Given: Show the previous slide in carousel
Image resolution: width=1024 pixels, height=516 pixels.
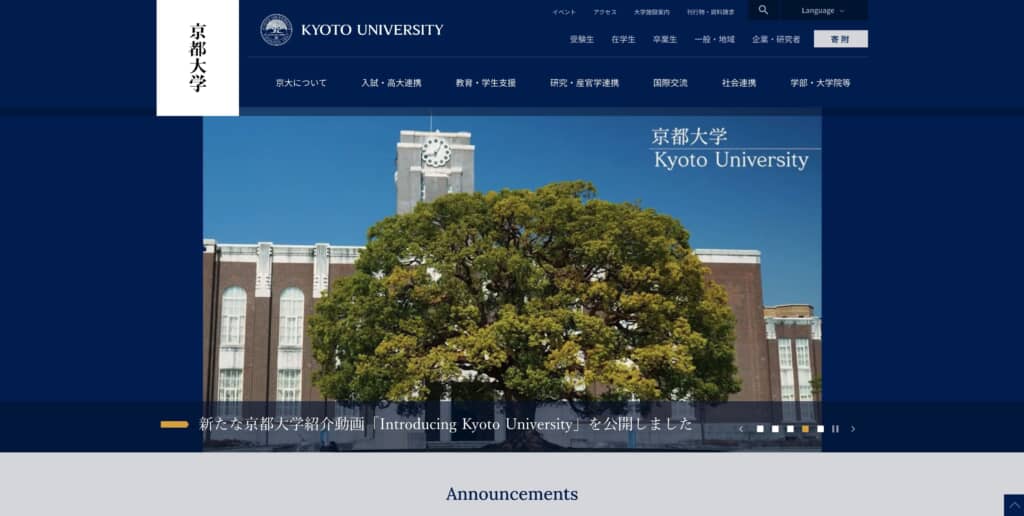Looking at the screenshot, I should (x=741, y=429).
